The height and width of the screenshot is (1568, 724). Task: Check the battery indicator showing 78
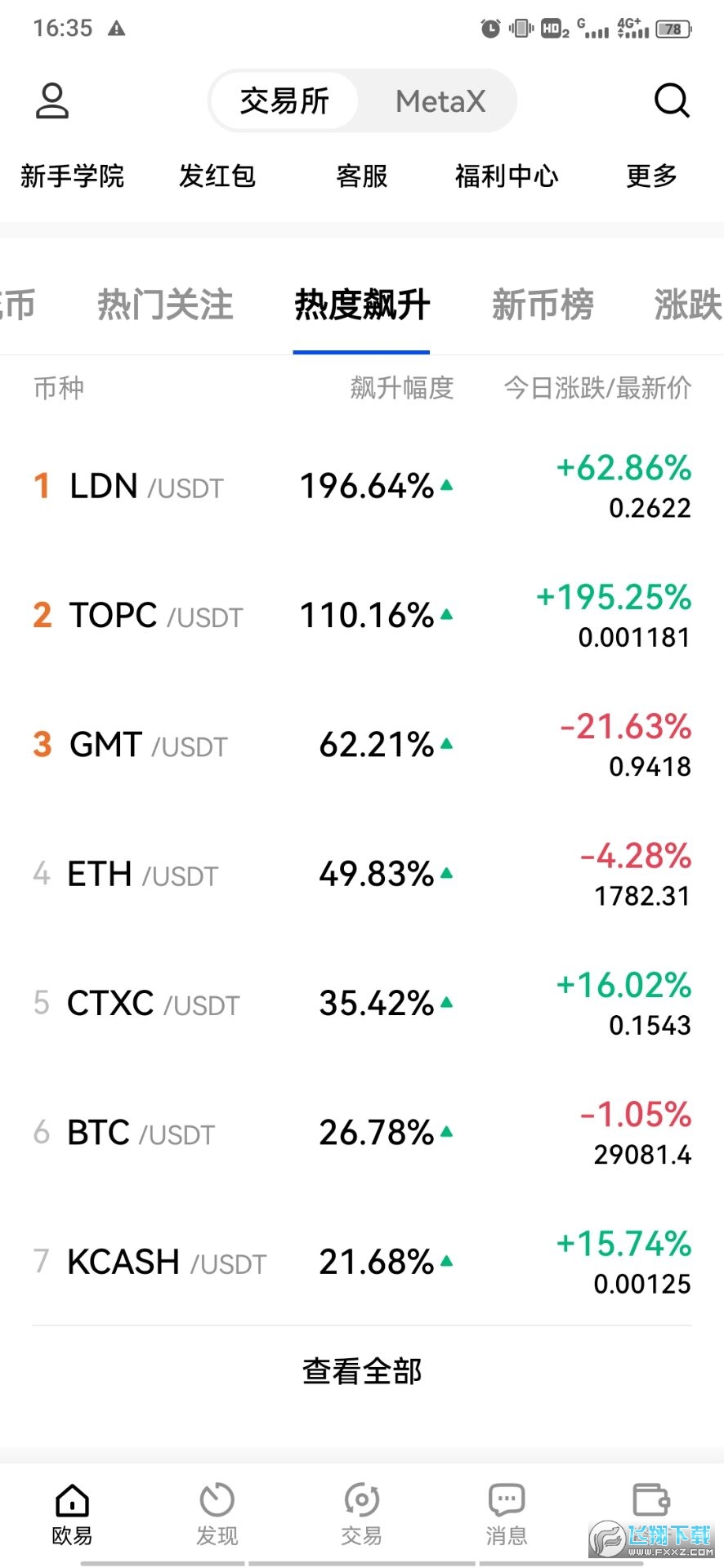point(673,29)
